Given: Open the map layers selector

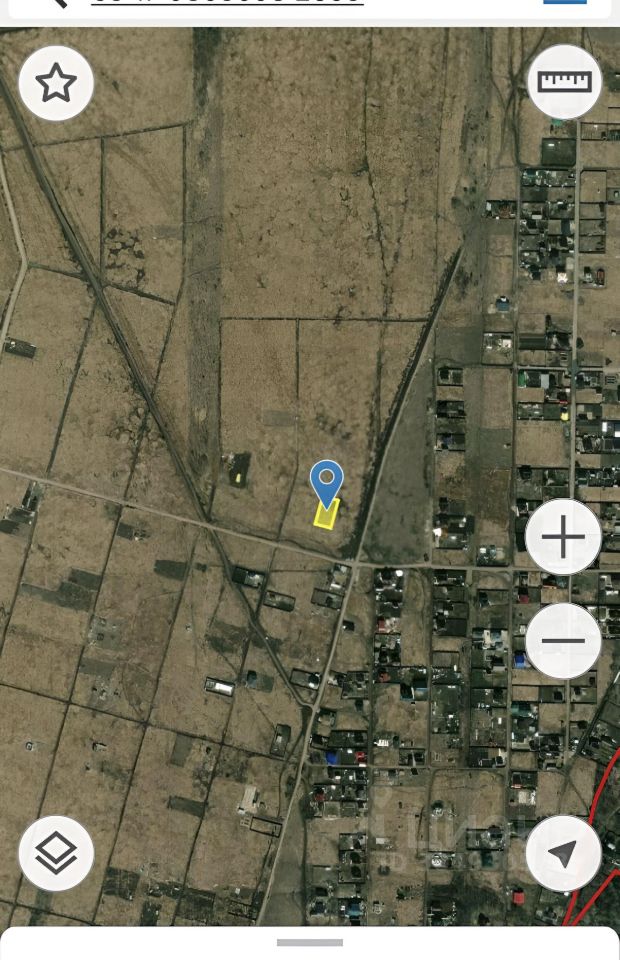Looking at the screenshot, I should click(56, 853).
